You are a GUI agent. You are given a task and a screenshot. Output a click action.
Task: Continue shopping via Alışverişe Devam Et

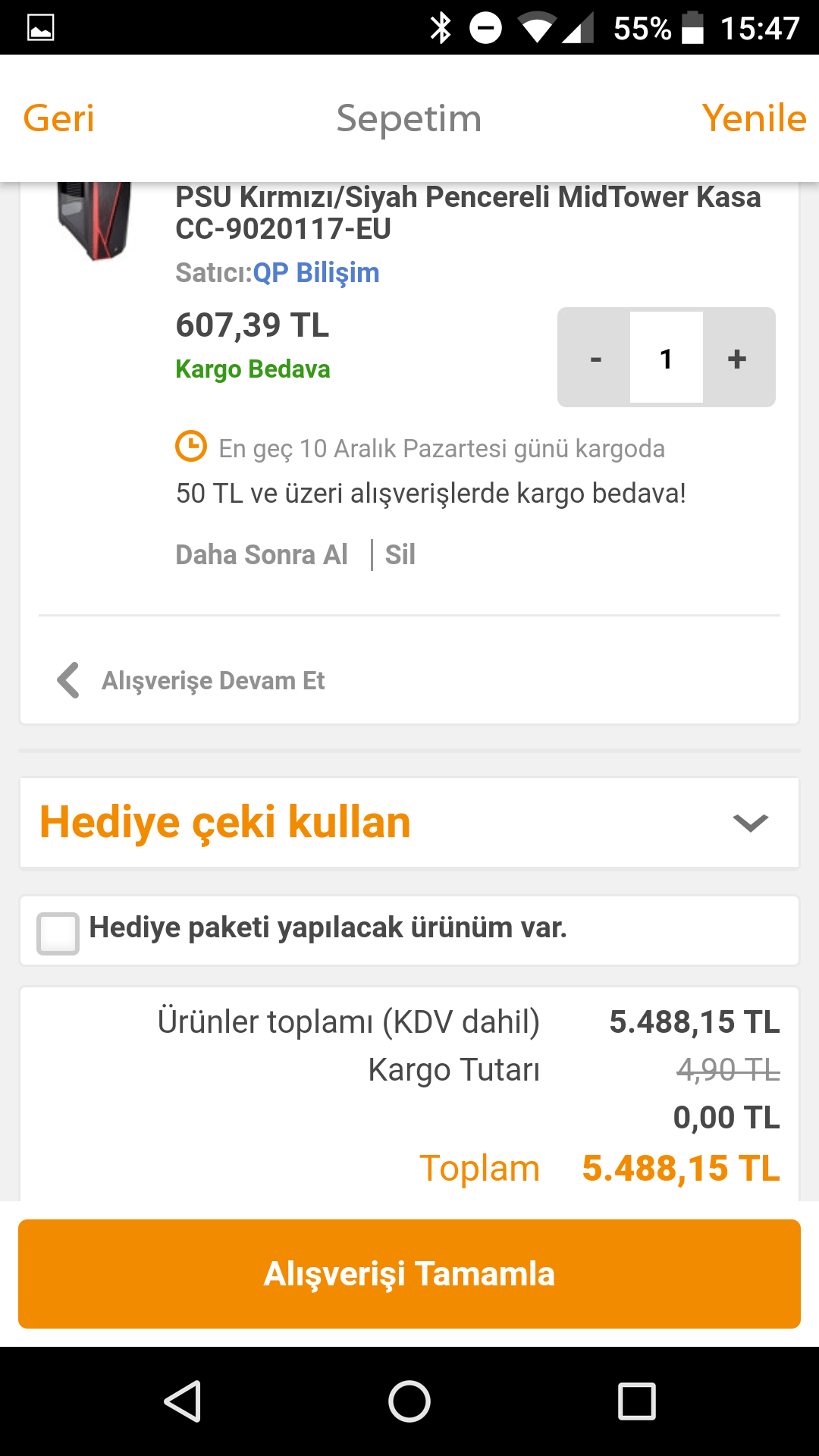pos(212,680)
